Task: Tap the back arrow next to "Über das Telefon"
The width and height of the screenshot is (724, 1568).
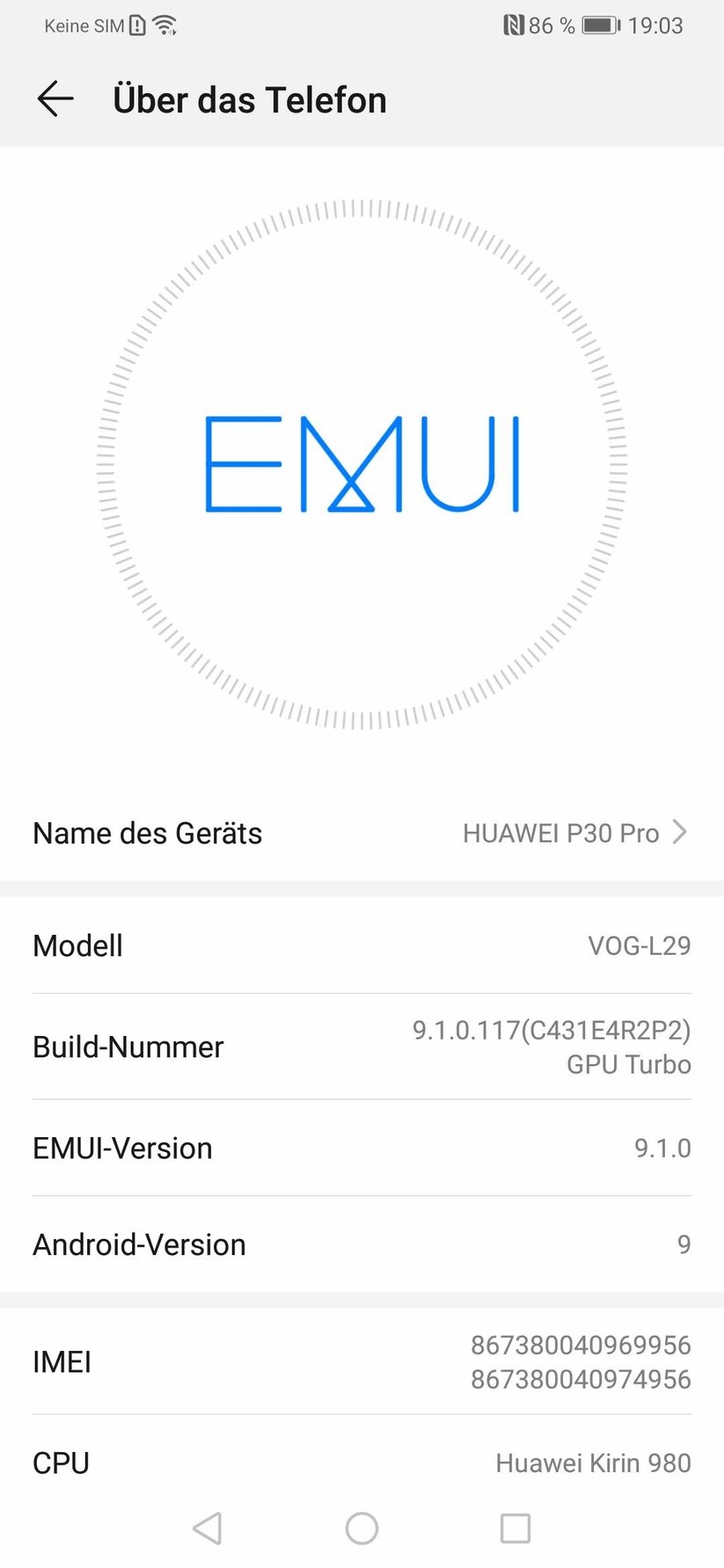Action: click(55, 98)
